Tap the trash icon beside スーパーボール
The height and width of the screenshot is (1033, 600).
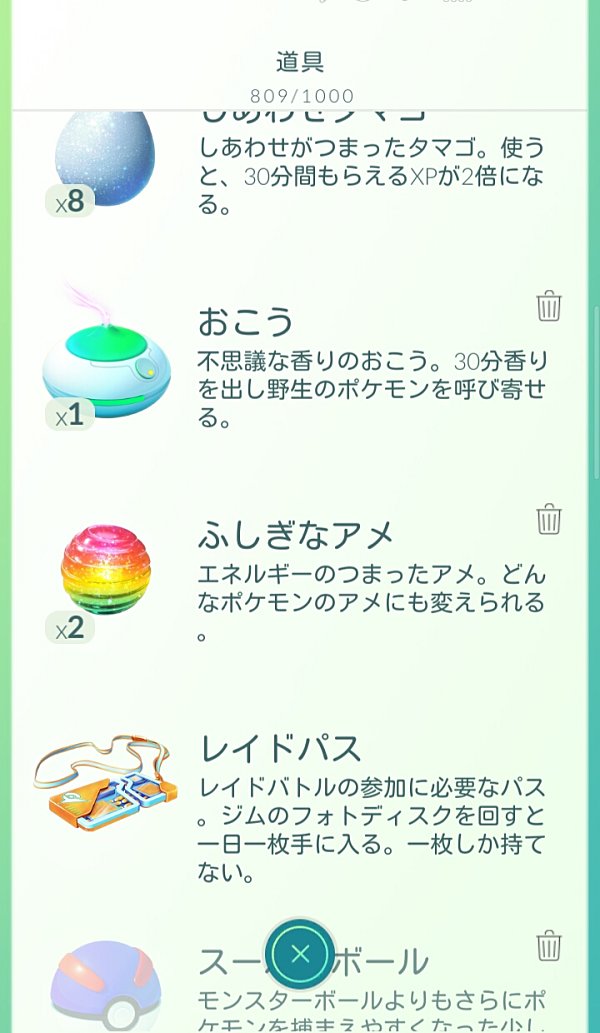pyautogui.click(x=549, y=946)
